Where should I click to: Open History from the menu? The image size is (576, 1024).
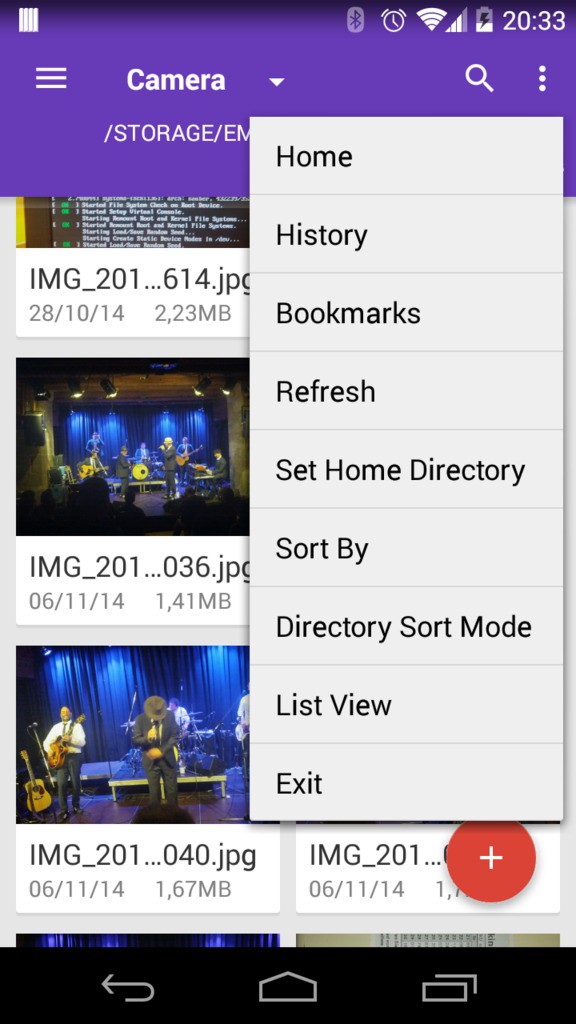point(406,234)
